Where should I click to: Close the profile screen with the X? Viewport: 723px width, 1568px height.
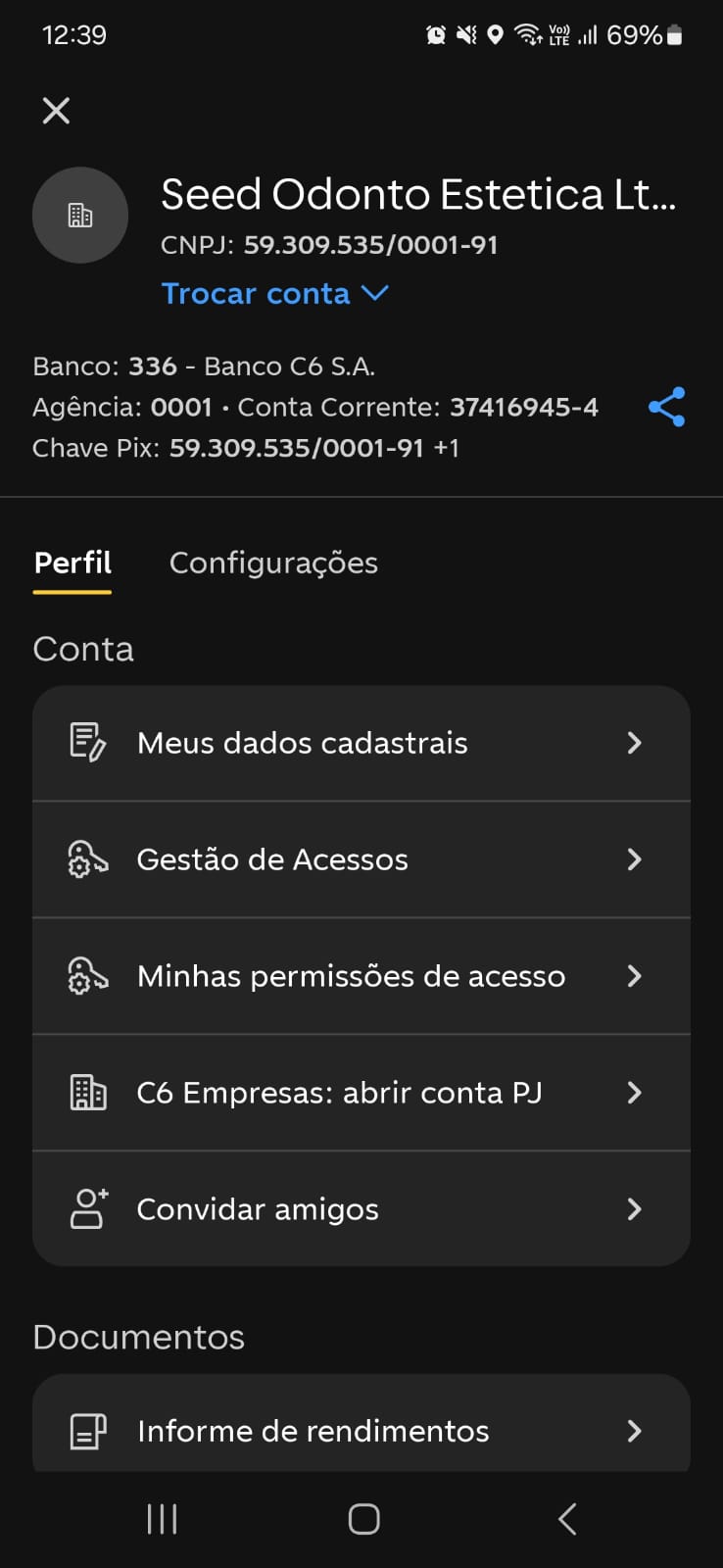point(57,111)
